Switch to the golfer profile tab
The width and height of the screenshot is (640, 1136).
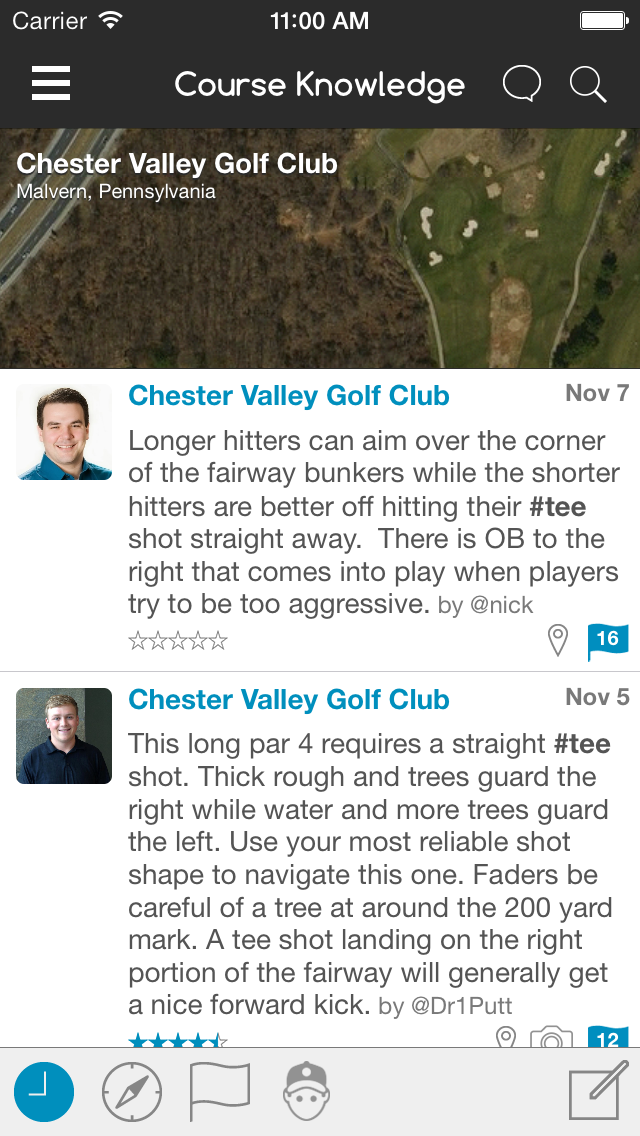[307, 1090]
